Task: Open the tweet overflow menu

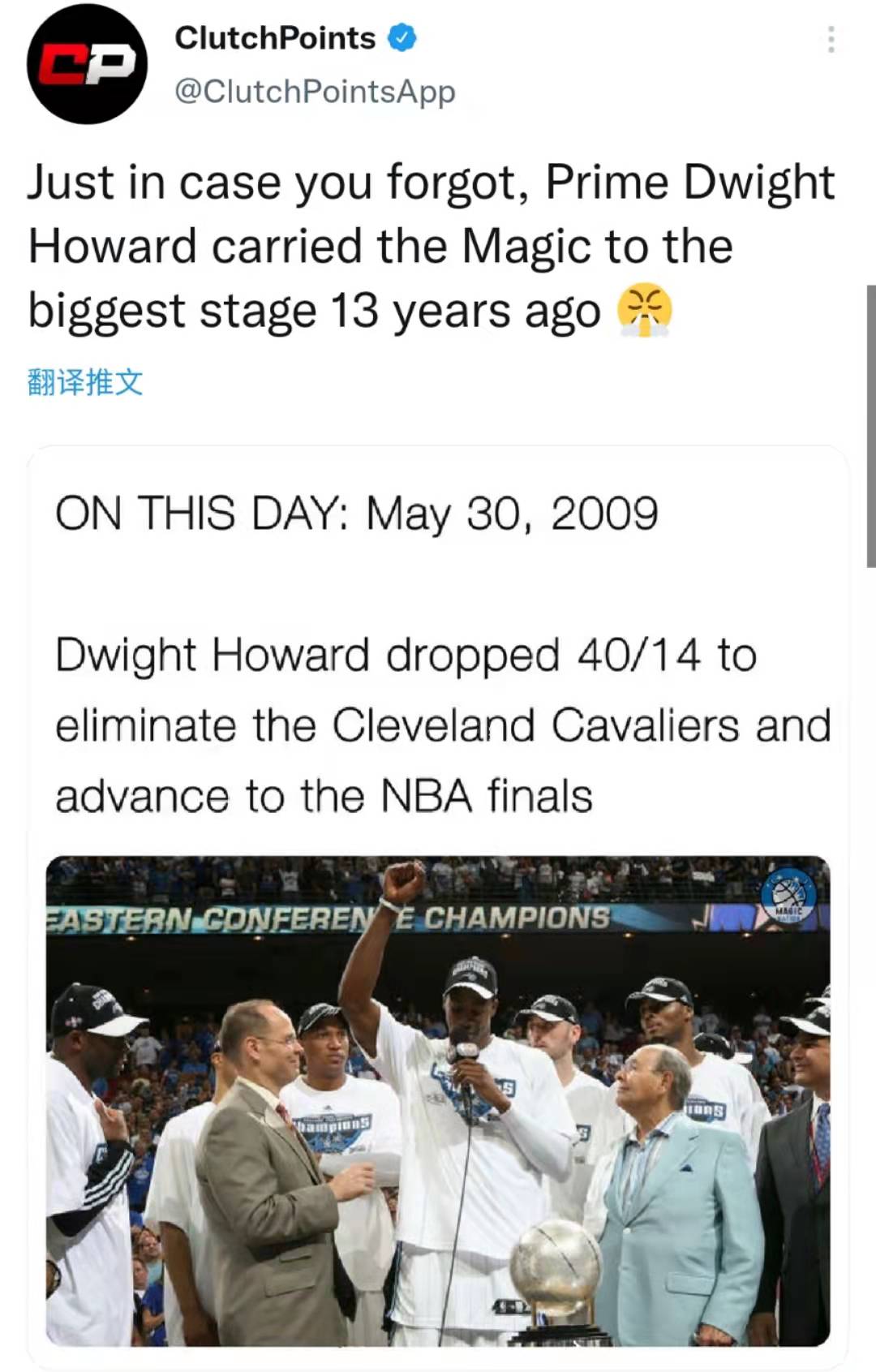Action: [x=831, y=39]
